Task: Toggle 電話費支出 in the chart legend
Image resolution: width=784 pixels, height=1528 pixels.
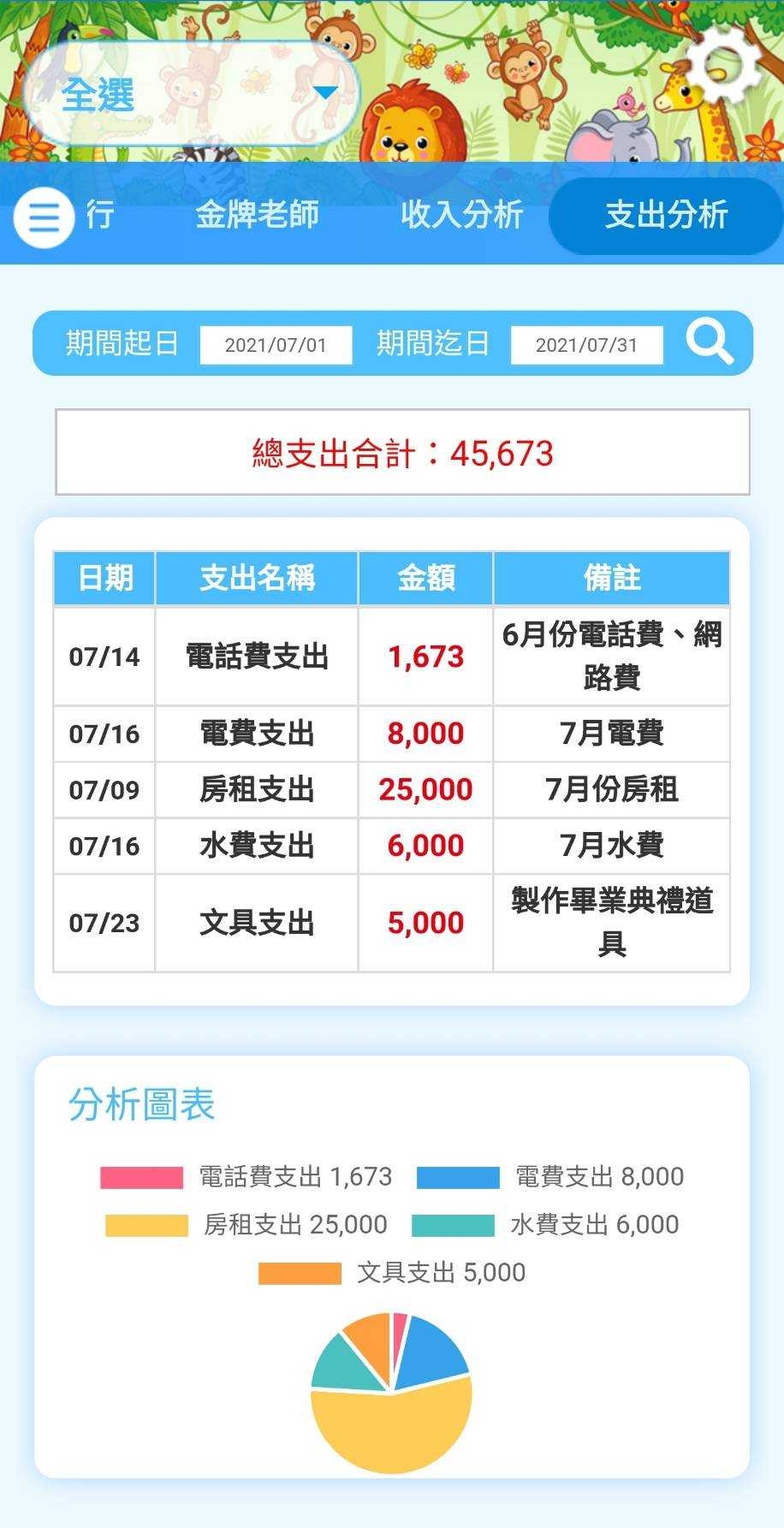Action: (246, 1177)
